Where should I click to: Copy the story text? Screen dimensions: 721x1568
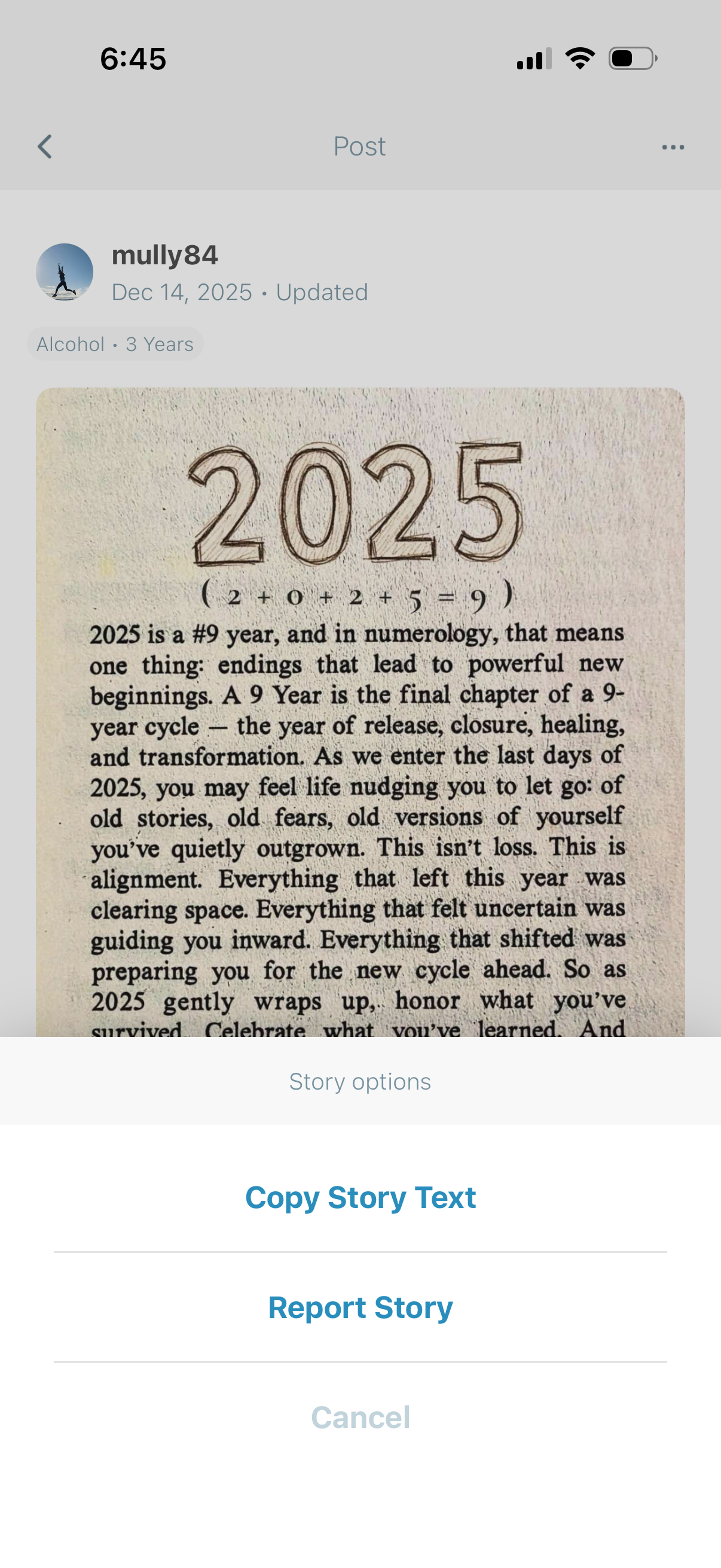[360, 1197]
